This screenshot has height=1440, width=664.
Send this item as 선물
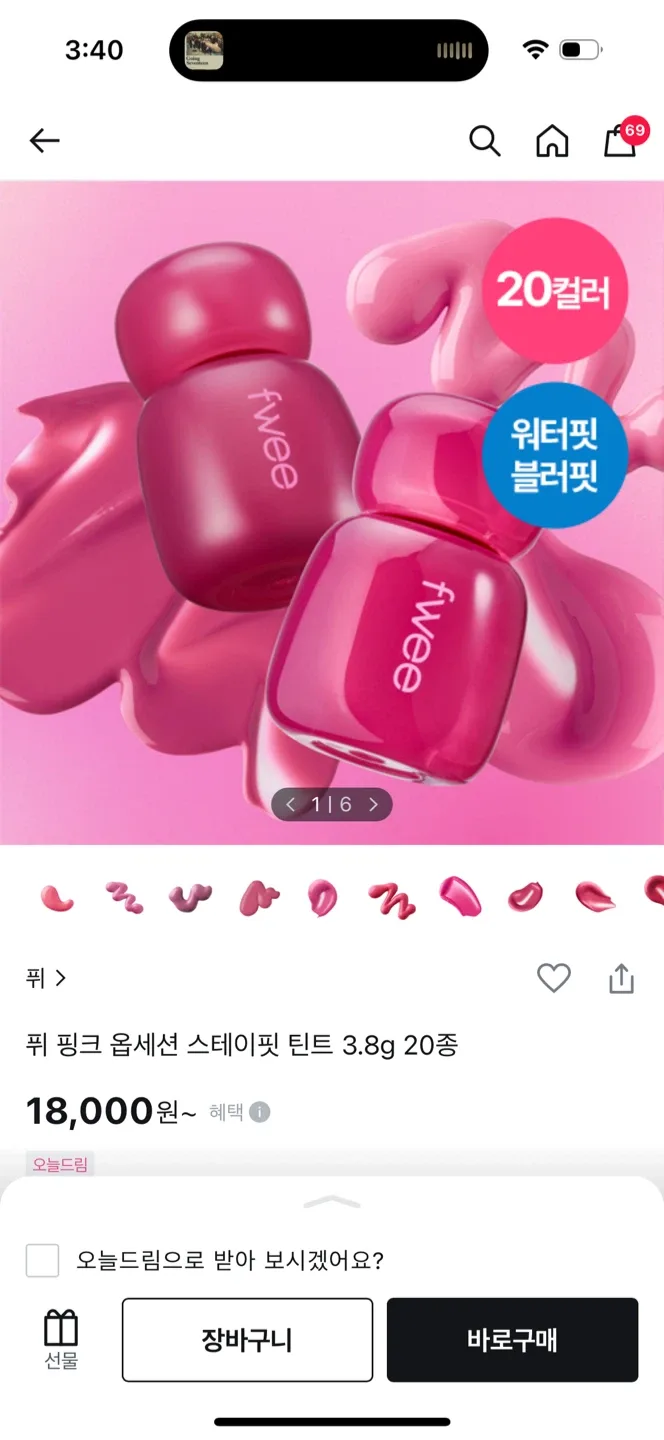[x=61, y=1340]
